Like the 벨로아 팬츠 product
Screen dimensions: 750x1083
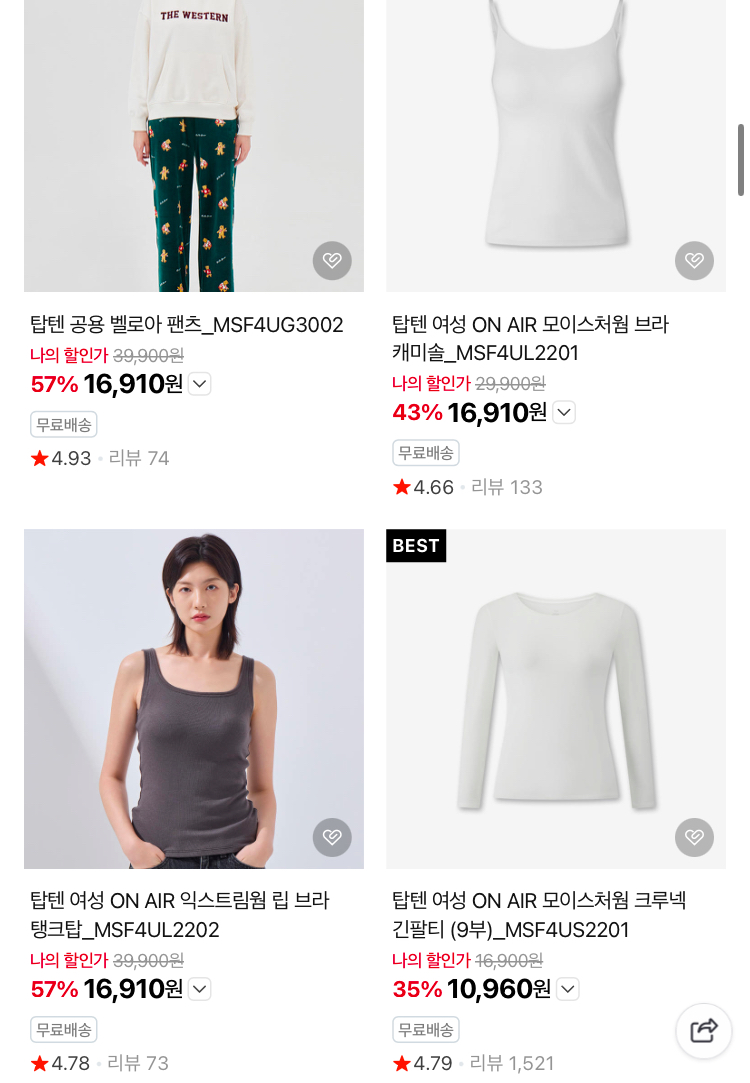332,261
